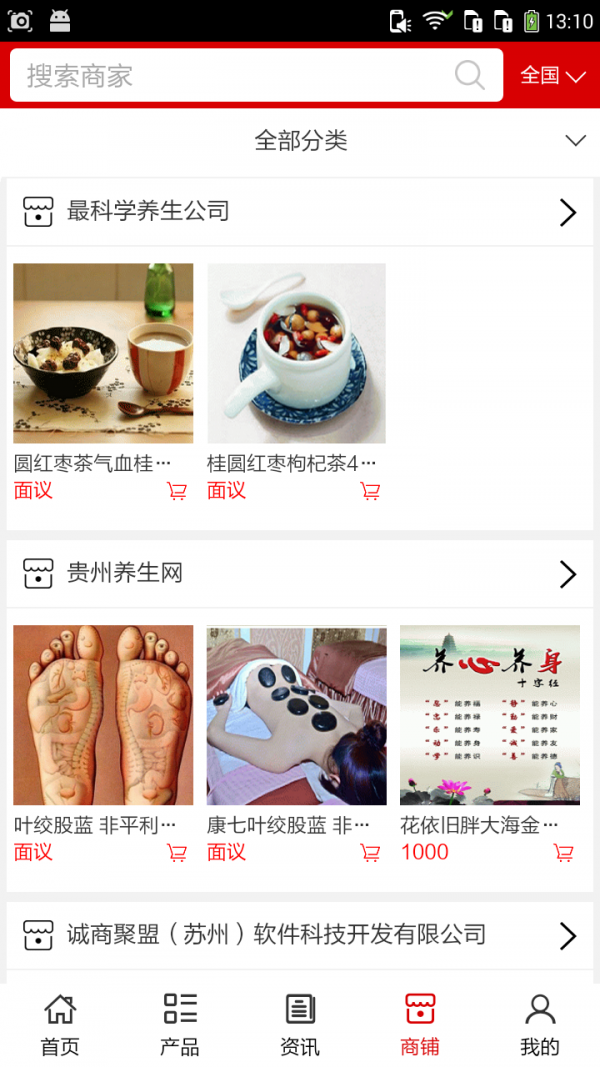View the 圆红枣茶气血桂 product card
Image resolution: width=600 pixels, height=1067 pixels.
pos(103,353)
